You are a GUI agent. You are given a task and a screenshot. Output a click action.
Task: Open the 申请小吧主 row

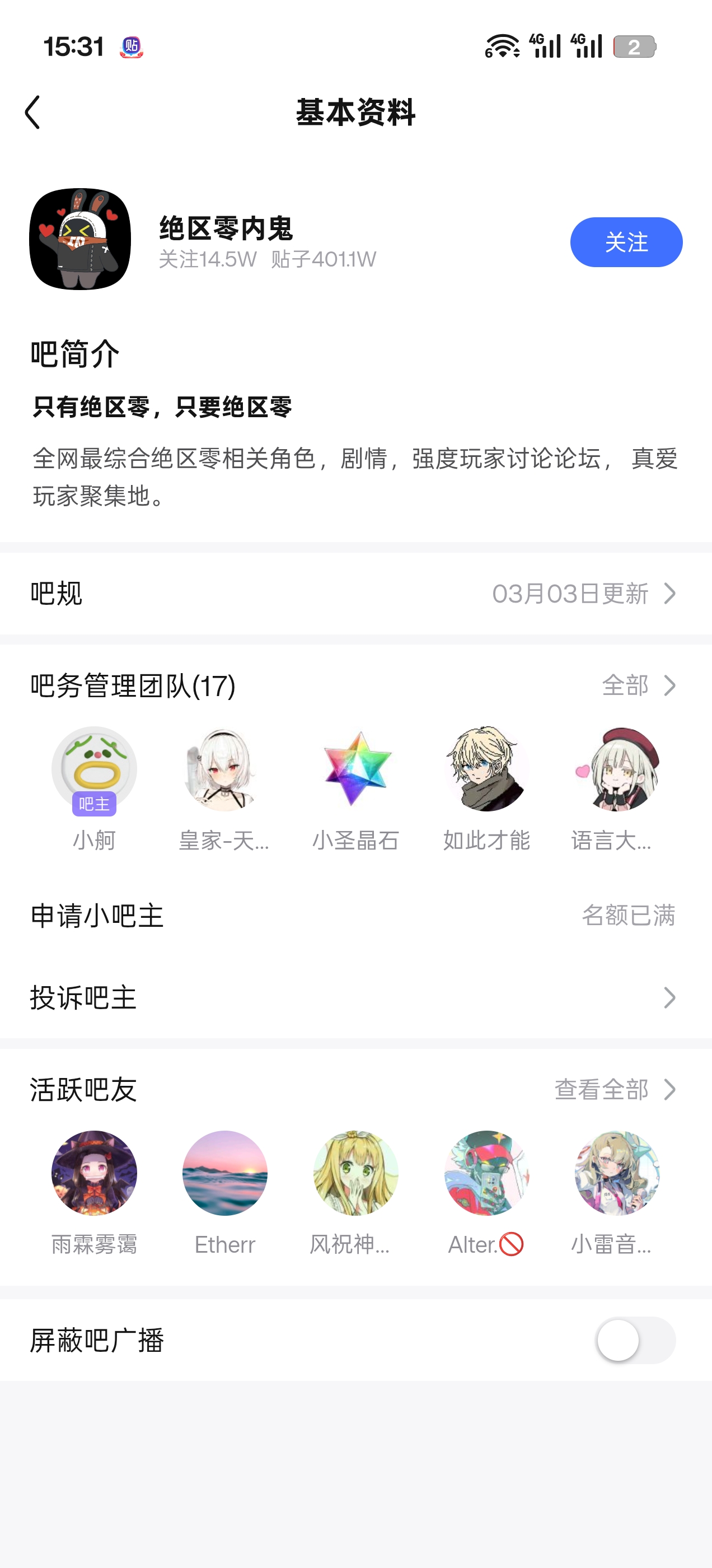(356, 916)
